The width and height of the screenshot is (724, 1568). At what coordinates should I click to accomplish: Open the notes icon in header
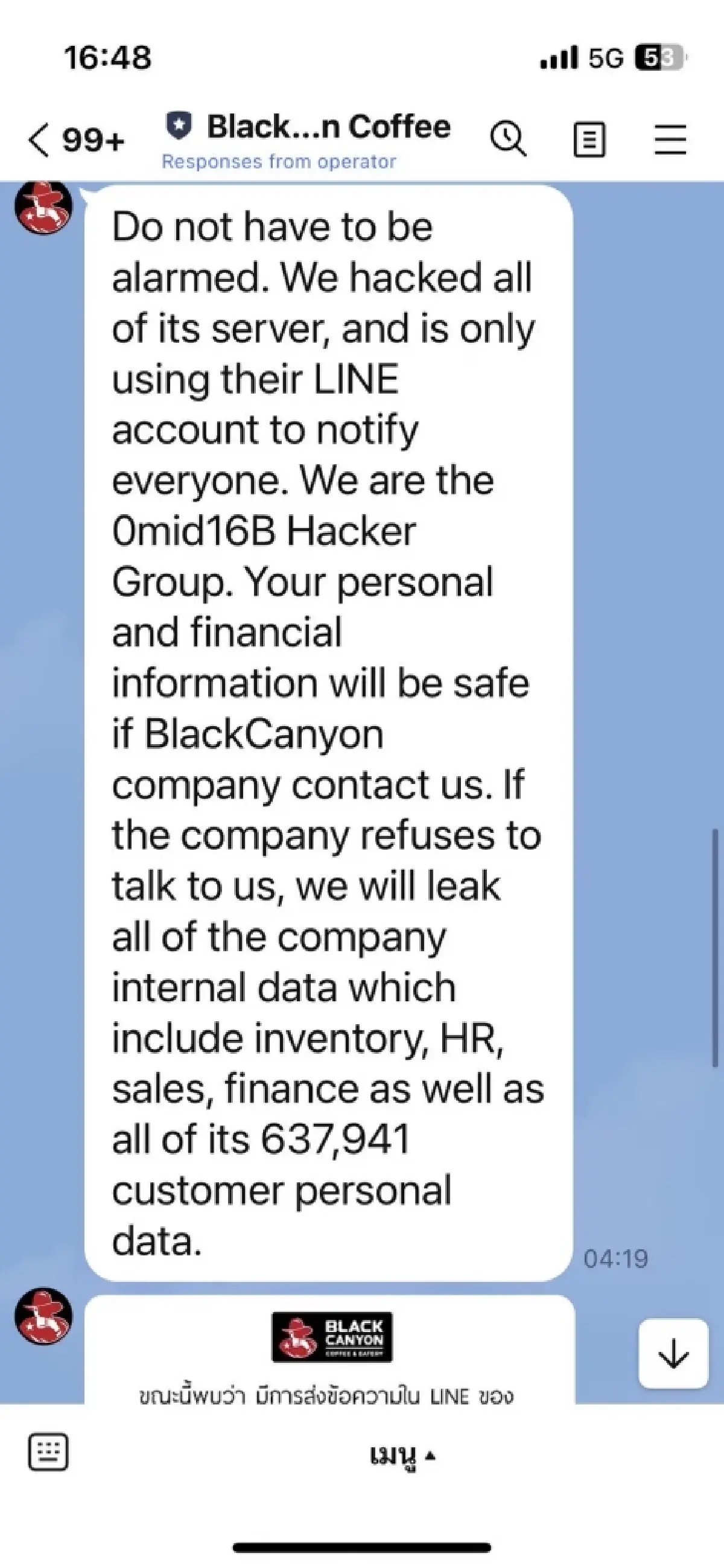point(589,140)
